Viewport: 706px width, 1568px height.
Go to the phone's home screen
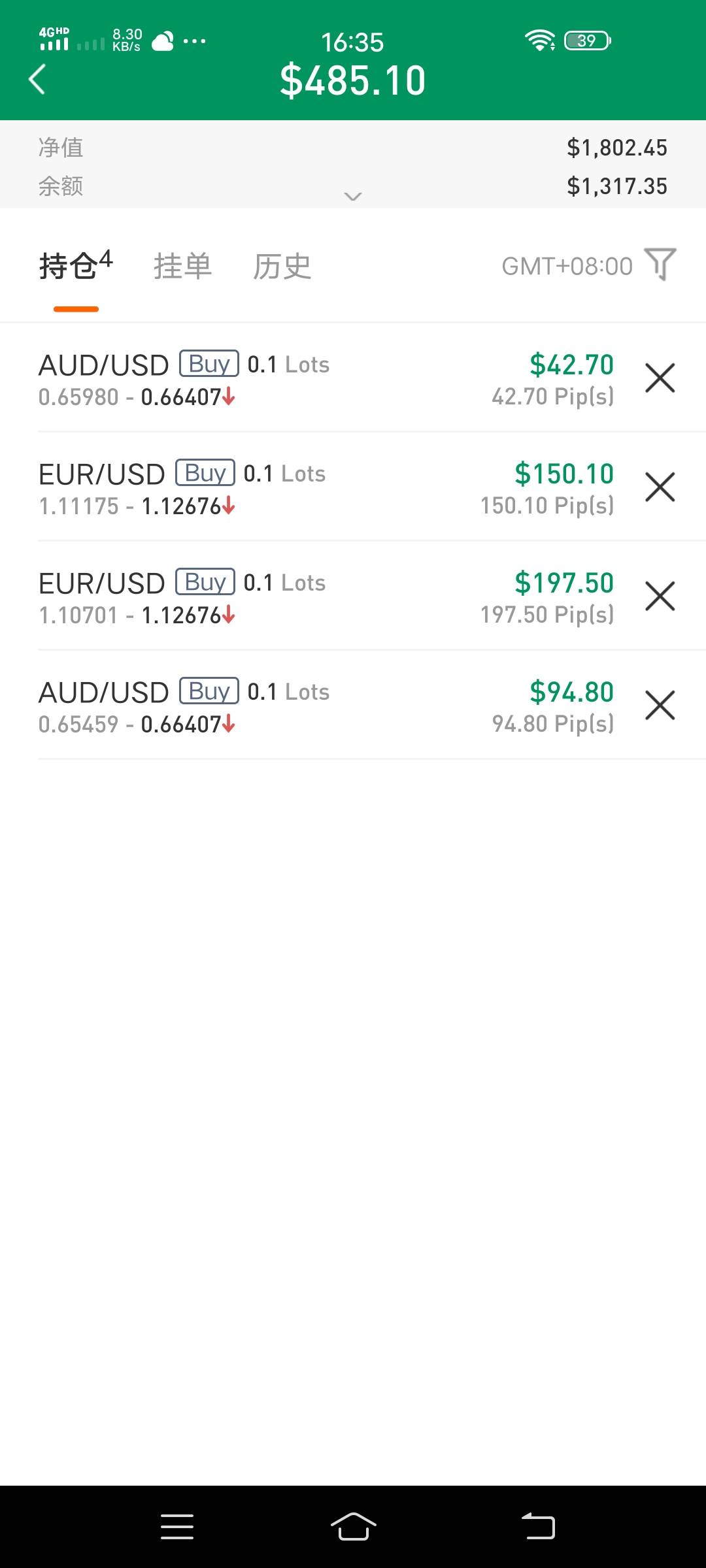353,1527
